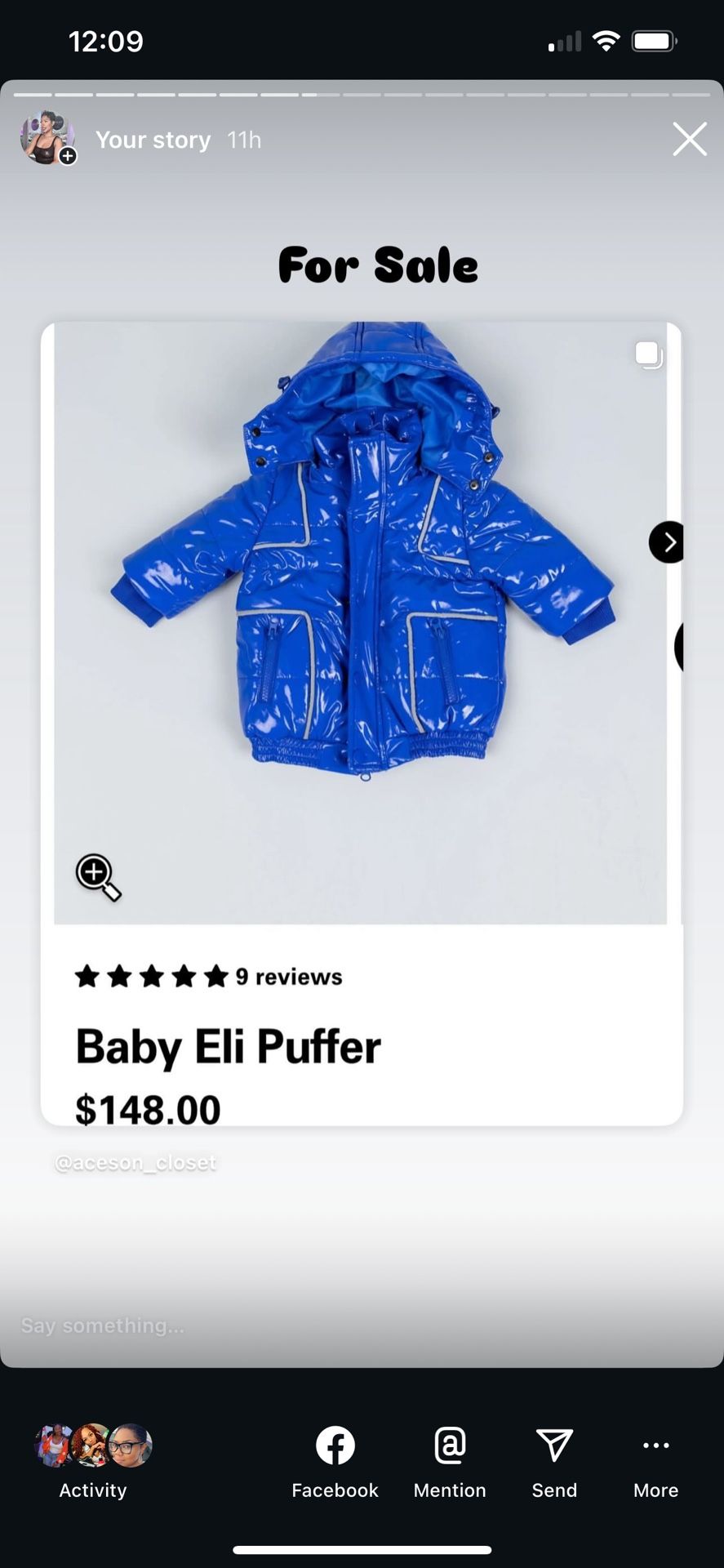This screenshot has width=724, height=1568.
Task: Close the story viewer
Action: tap(689, 140)
